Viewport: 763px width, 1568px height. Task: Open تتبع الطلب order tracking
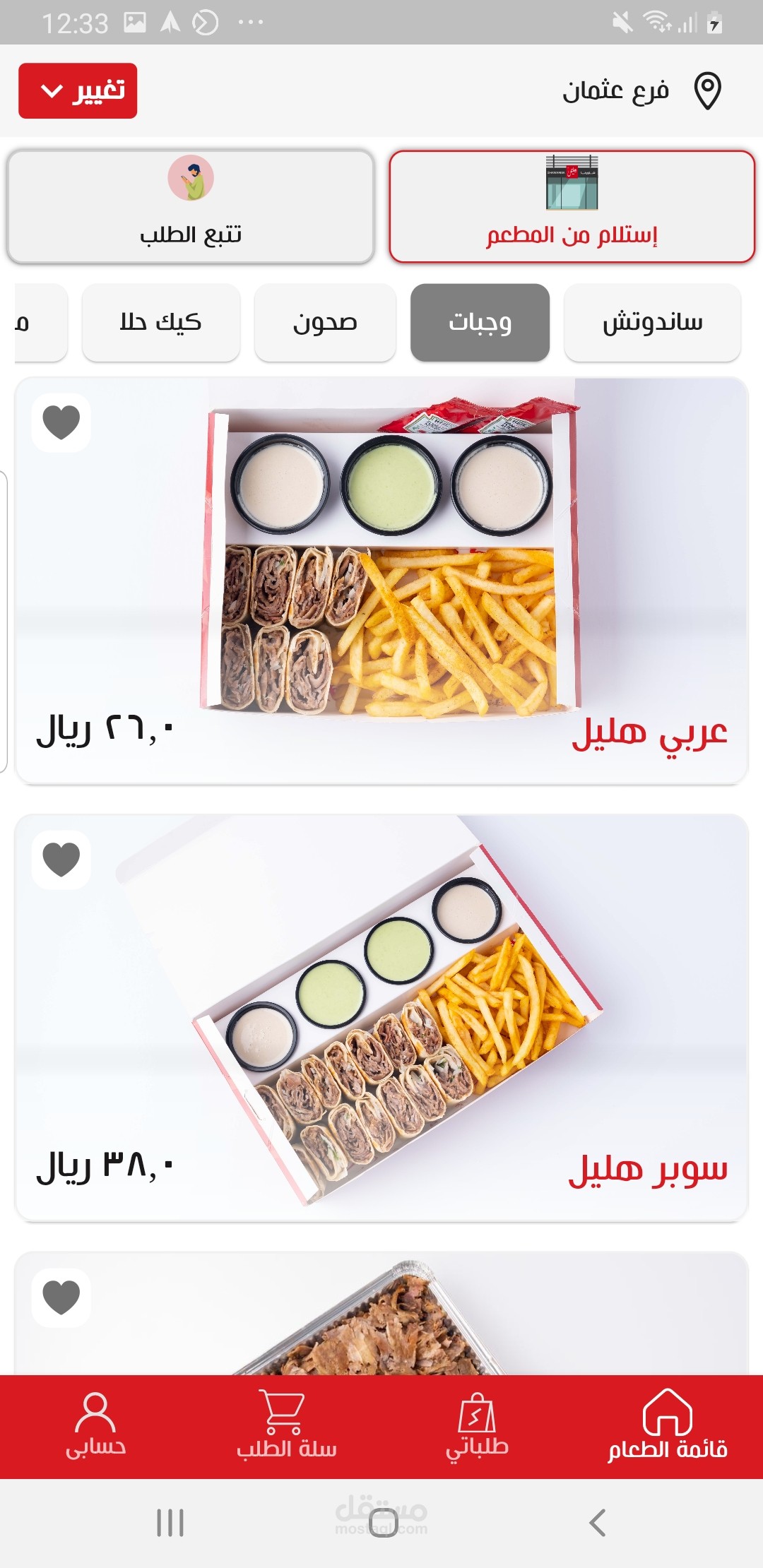tap(191, 206)
